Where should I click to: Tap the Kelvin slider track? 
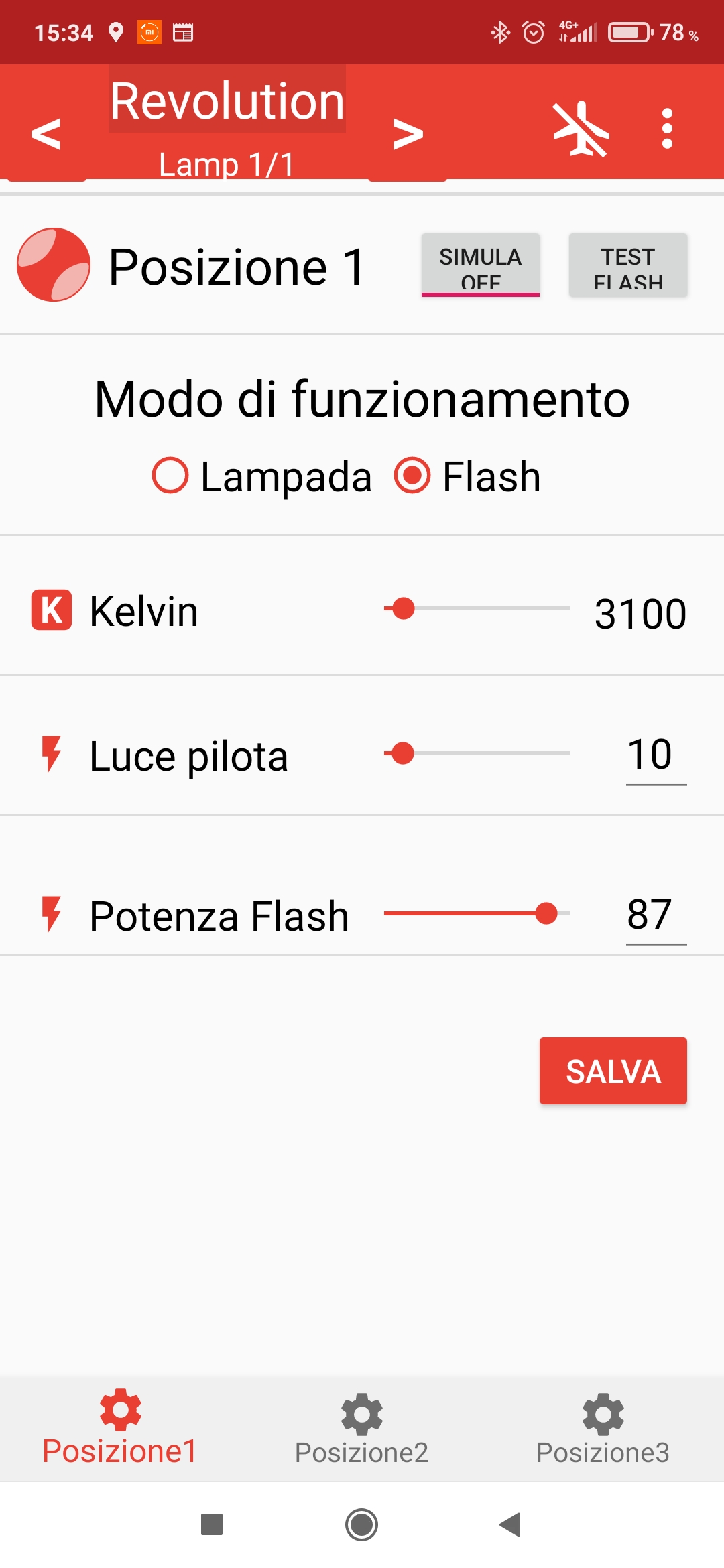477,608
